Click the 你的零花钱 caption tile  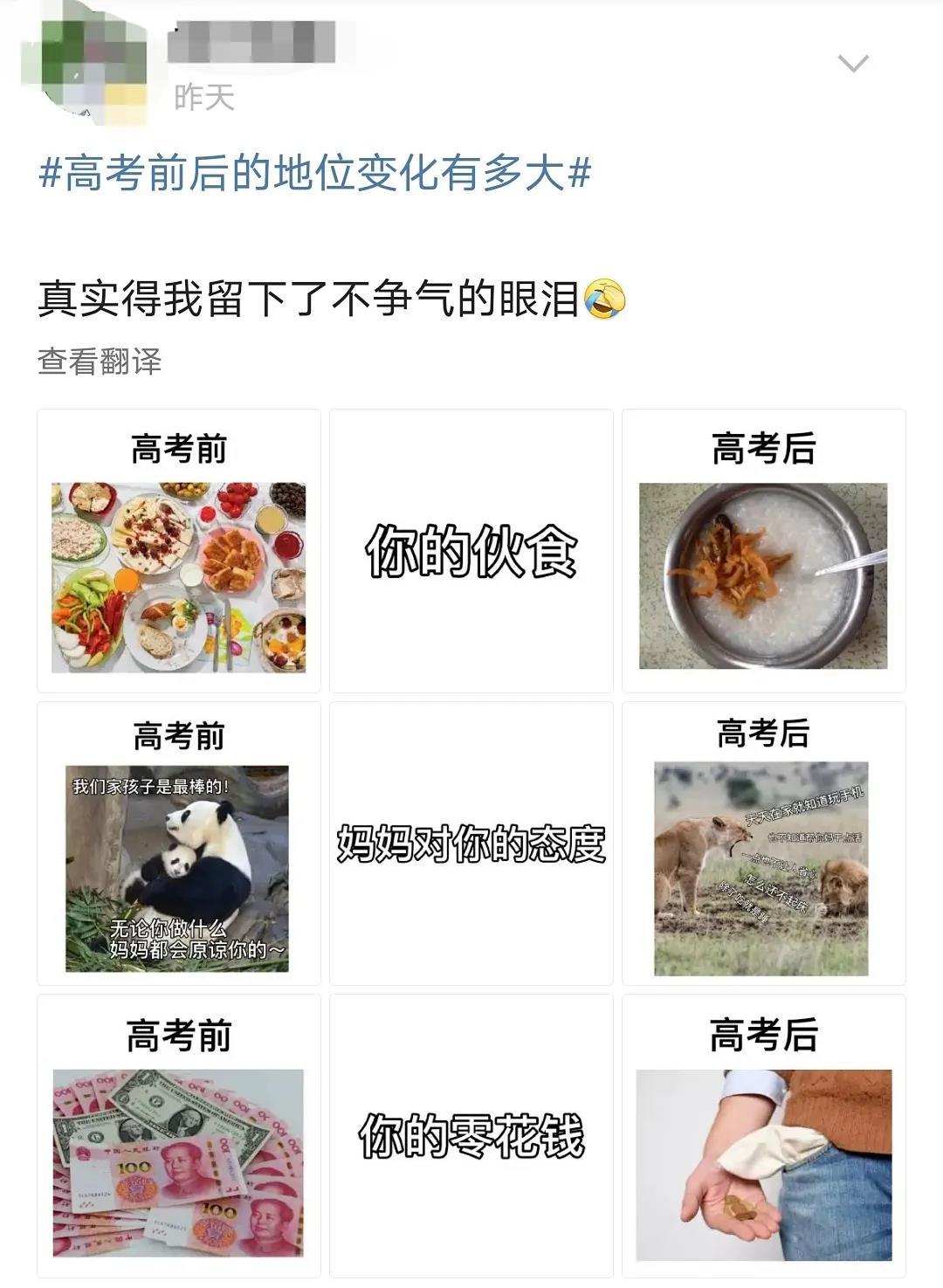click(x=471, y=1135)
